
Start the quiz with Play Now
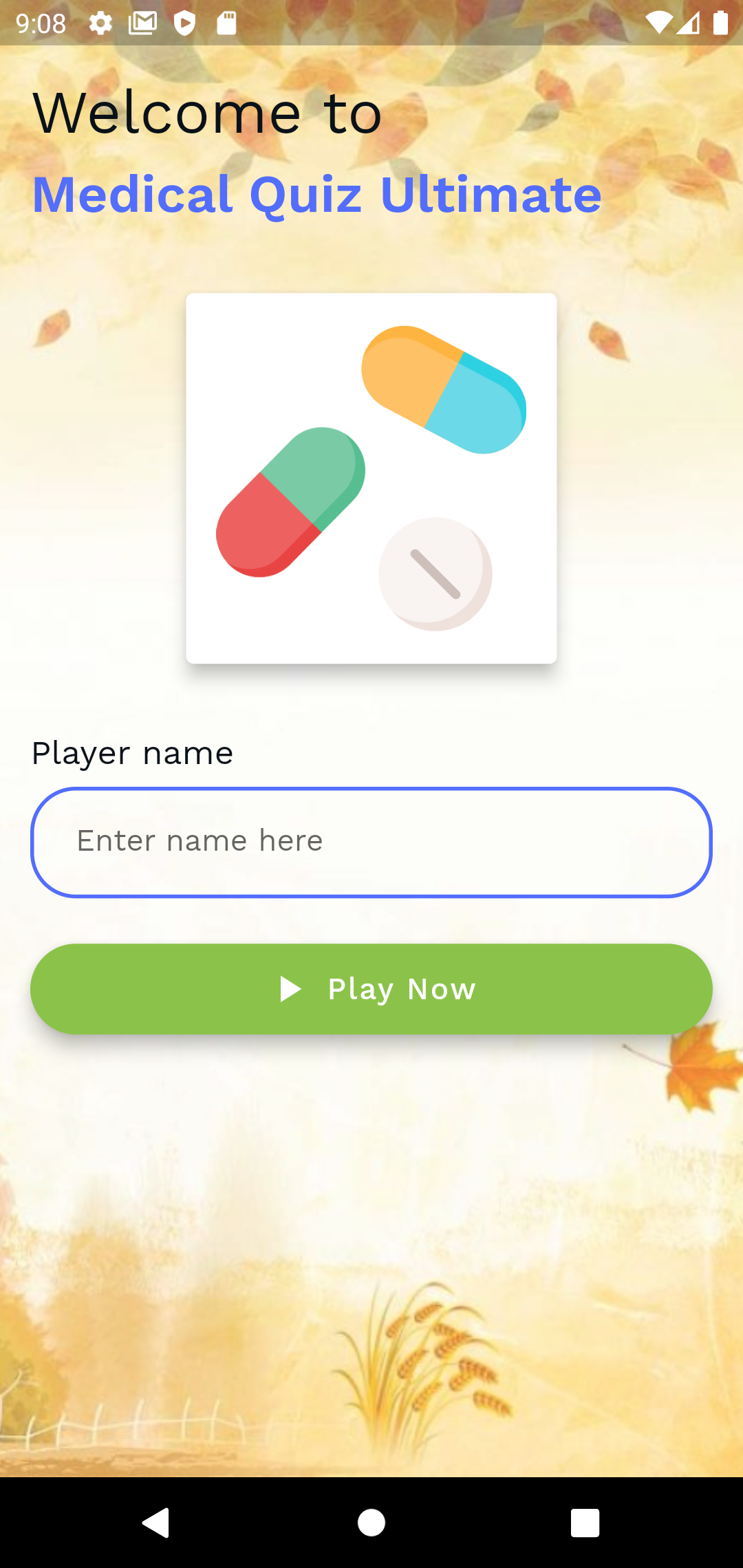(x=371, y=989)
